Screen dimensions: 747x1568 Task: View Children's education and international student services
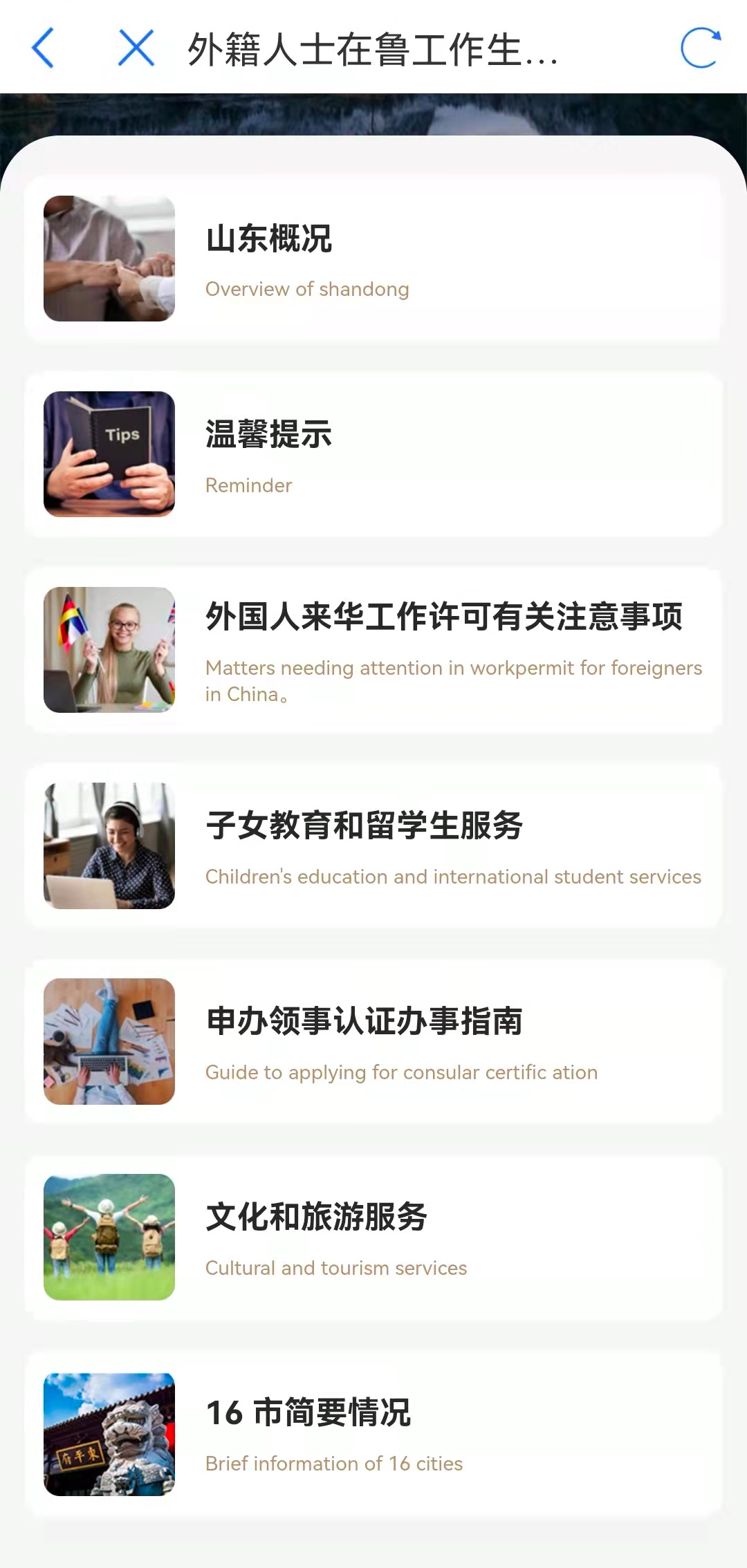coord(373,846)
